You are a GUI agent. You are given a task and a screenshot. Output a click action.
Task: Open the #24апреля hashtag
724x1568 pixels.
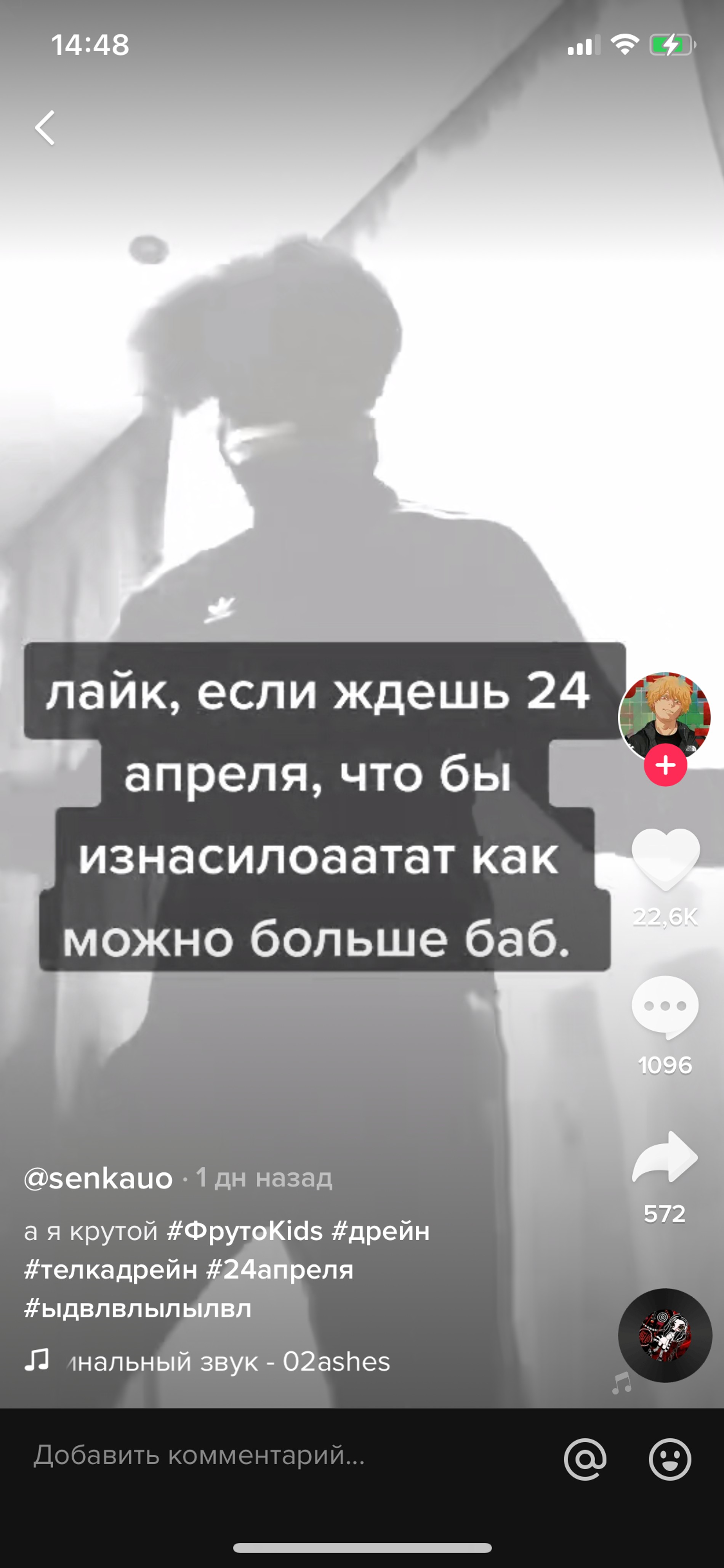click(x=280, y=1270)
